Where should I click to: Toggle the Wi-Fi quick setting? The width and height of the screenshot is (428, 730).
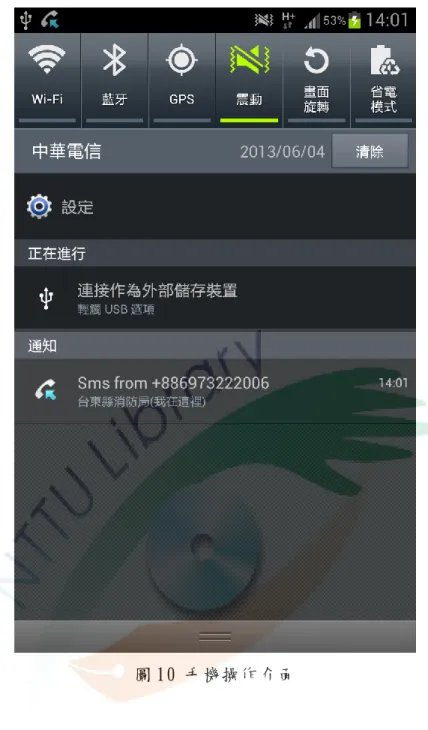[x=47, y=80]
